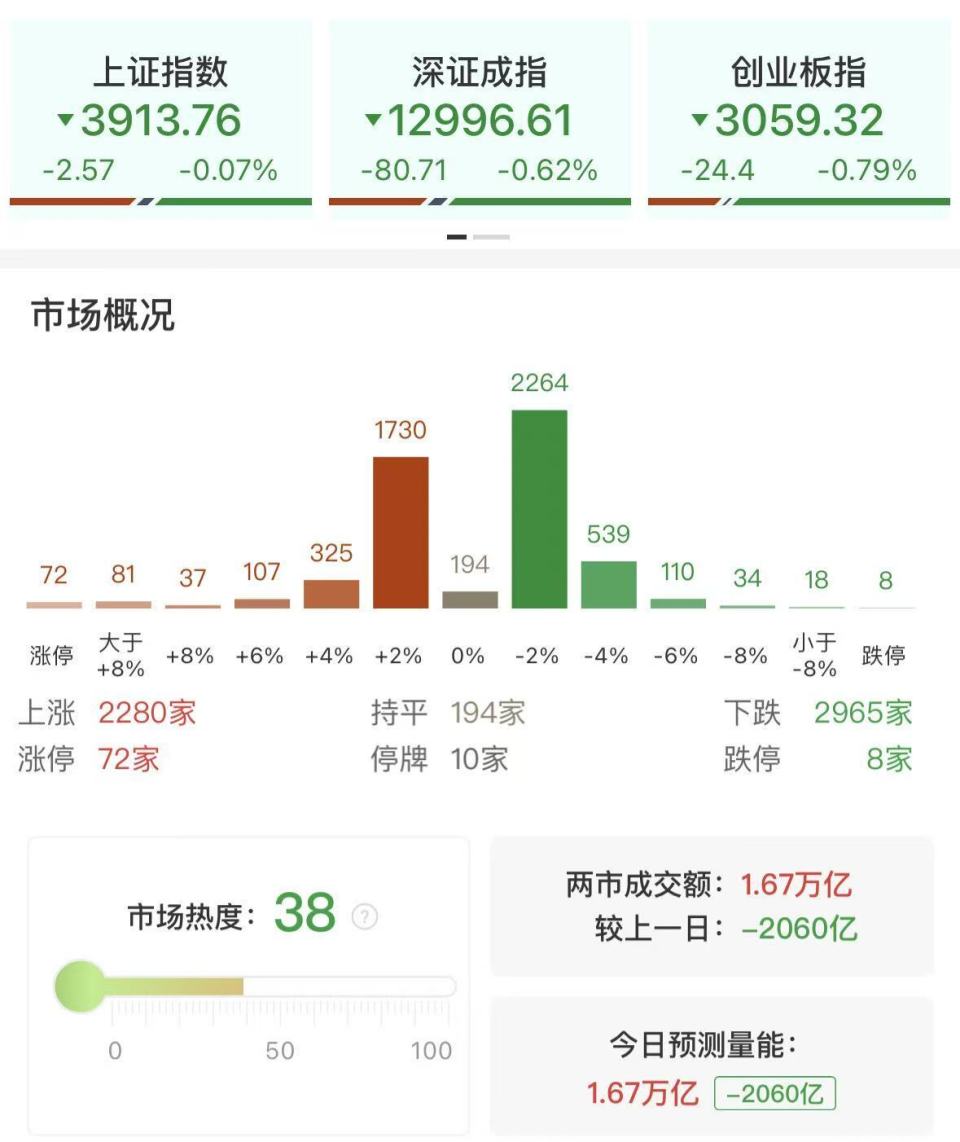Expand the 深证成指 index card

tap(480, 110)
